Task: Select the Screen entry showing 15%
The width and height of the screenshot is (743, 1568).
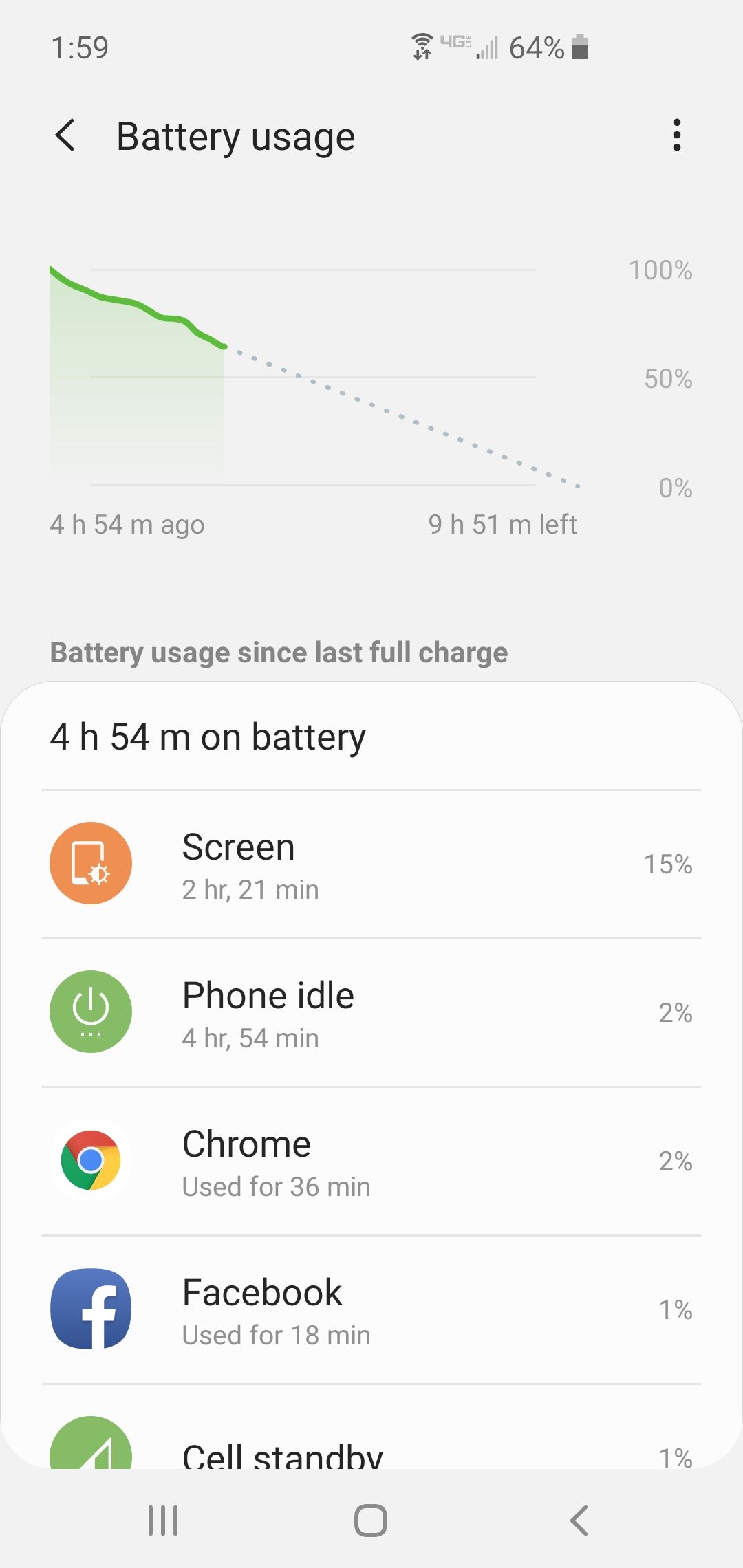Action: click(x=371, y=864)
